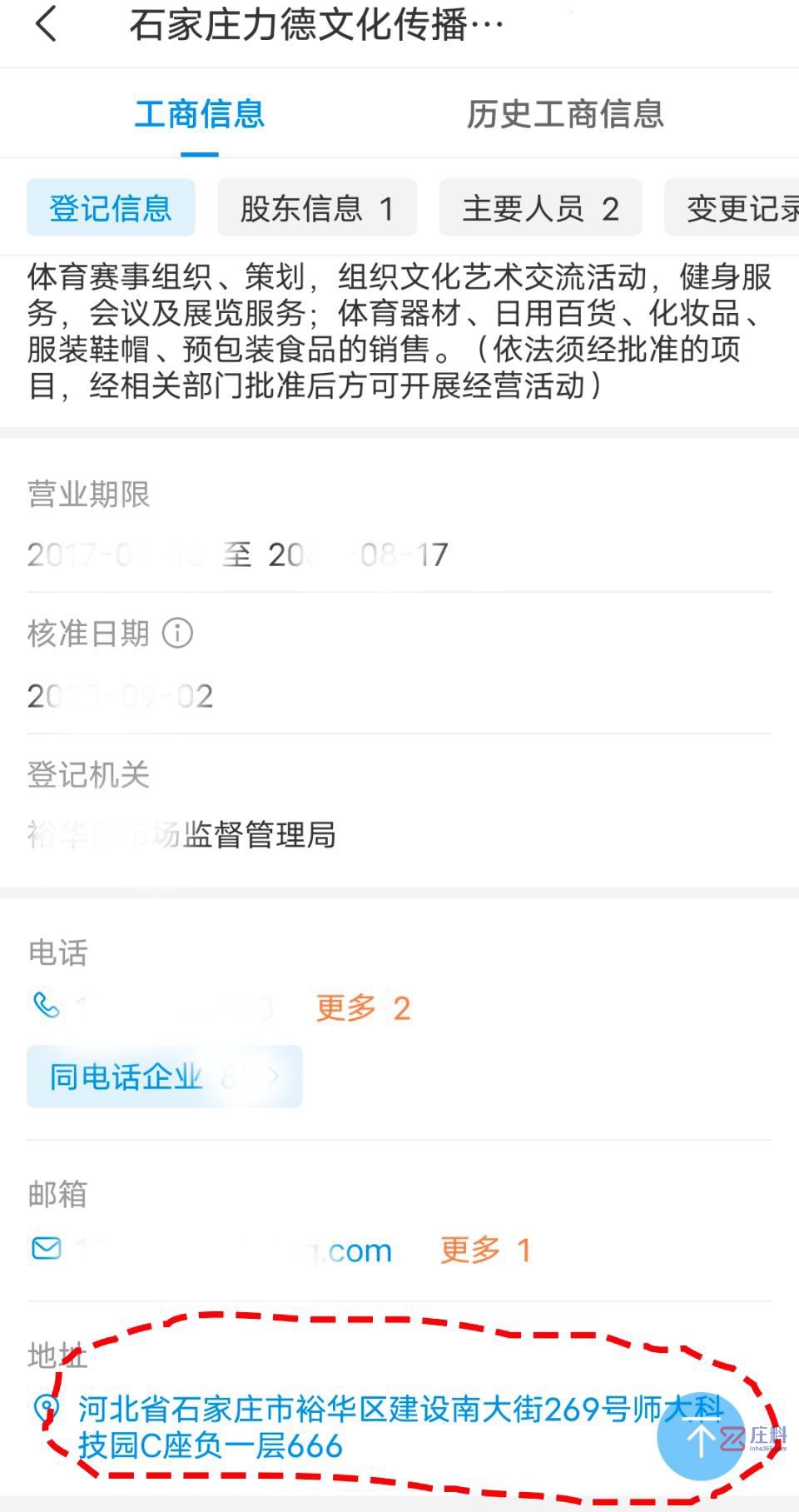The image size is (799, 1512).
Task: Open the 股东信息 1 chip
Action: 317,207
